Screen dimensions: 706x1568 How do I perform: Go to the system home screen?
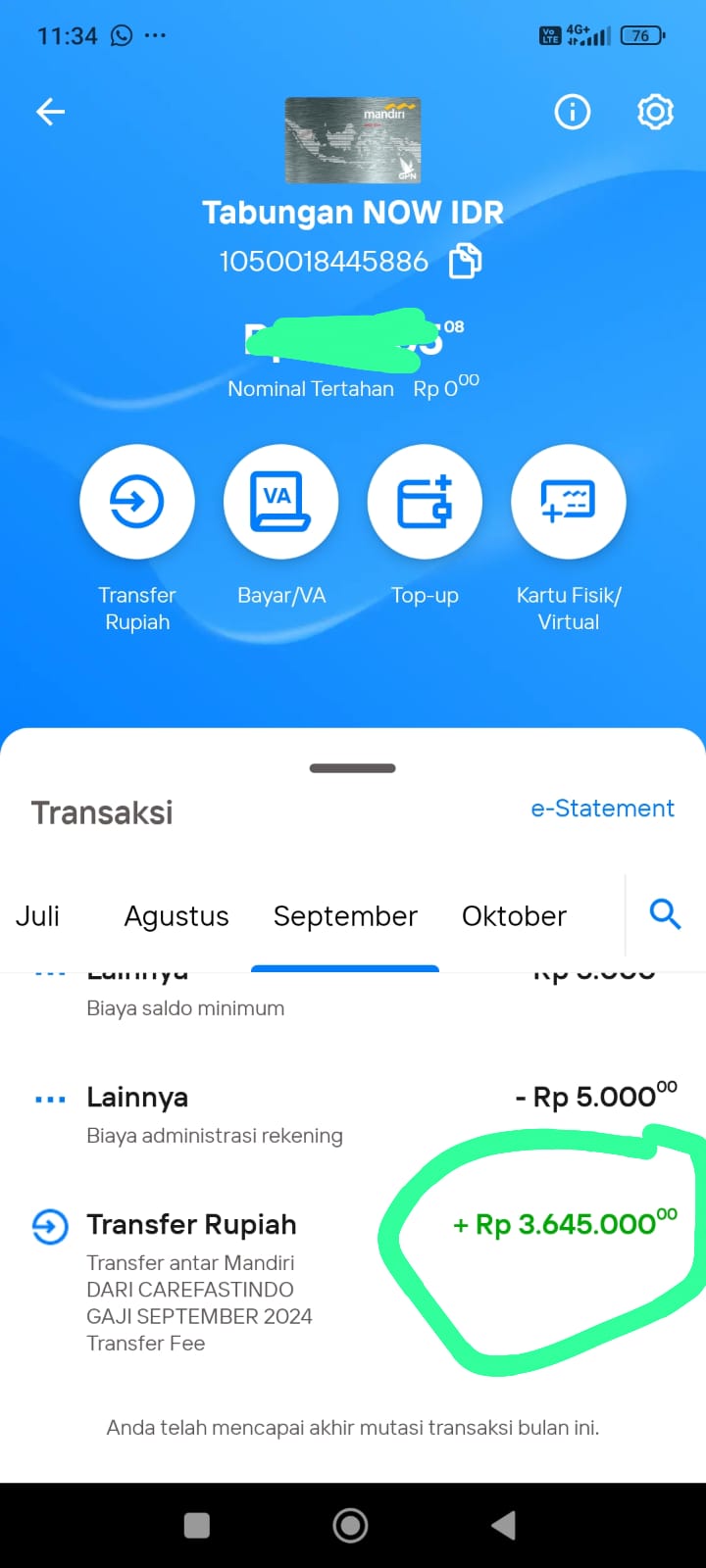click(351, 1525)
